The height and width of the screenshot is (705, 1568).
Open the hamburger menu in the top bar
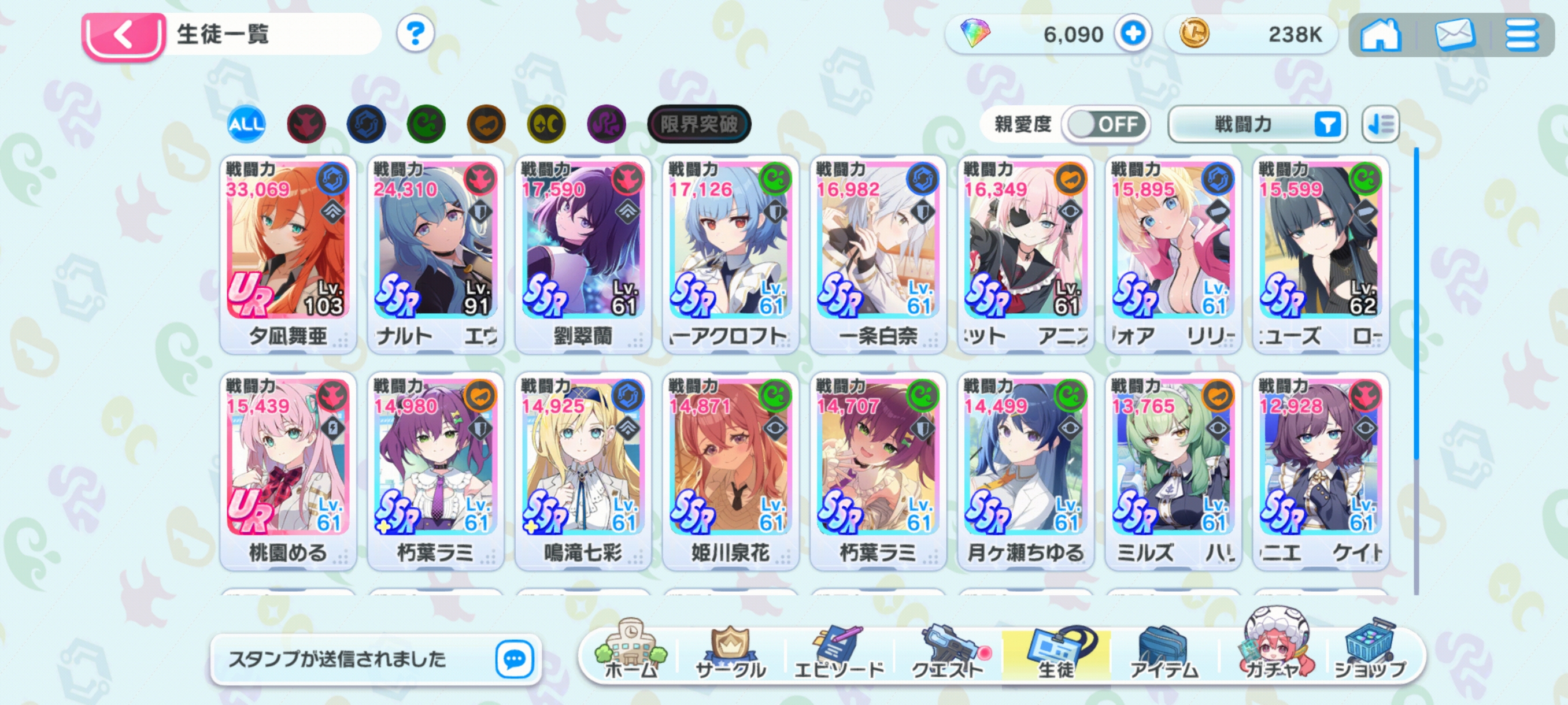point(1521,35)
